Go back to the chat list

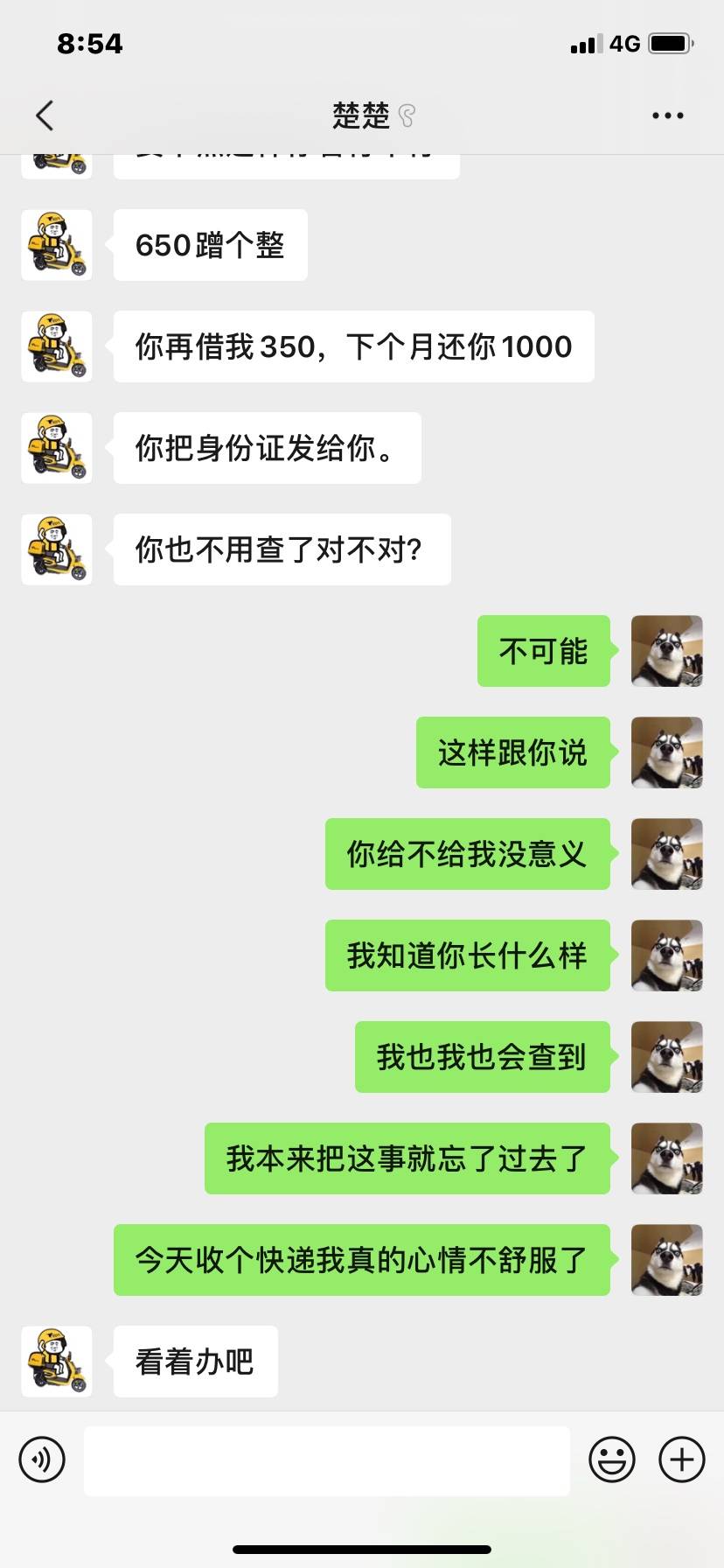tap(44, 115)
